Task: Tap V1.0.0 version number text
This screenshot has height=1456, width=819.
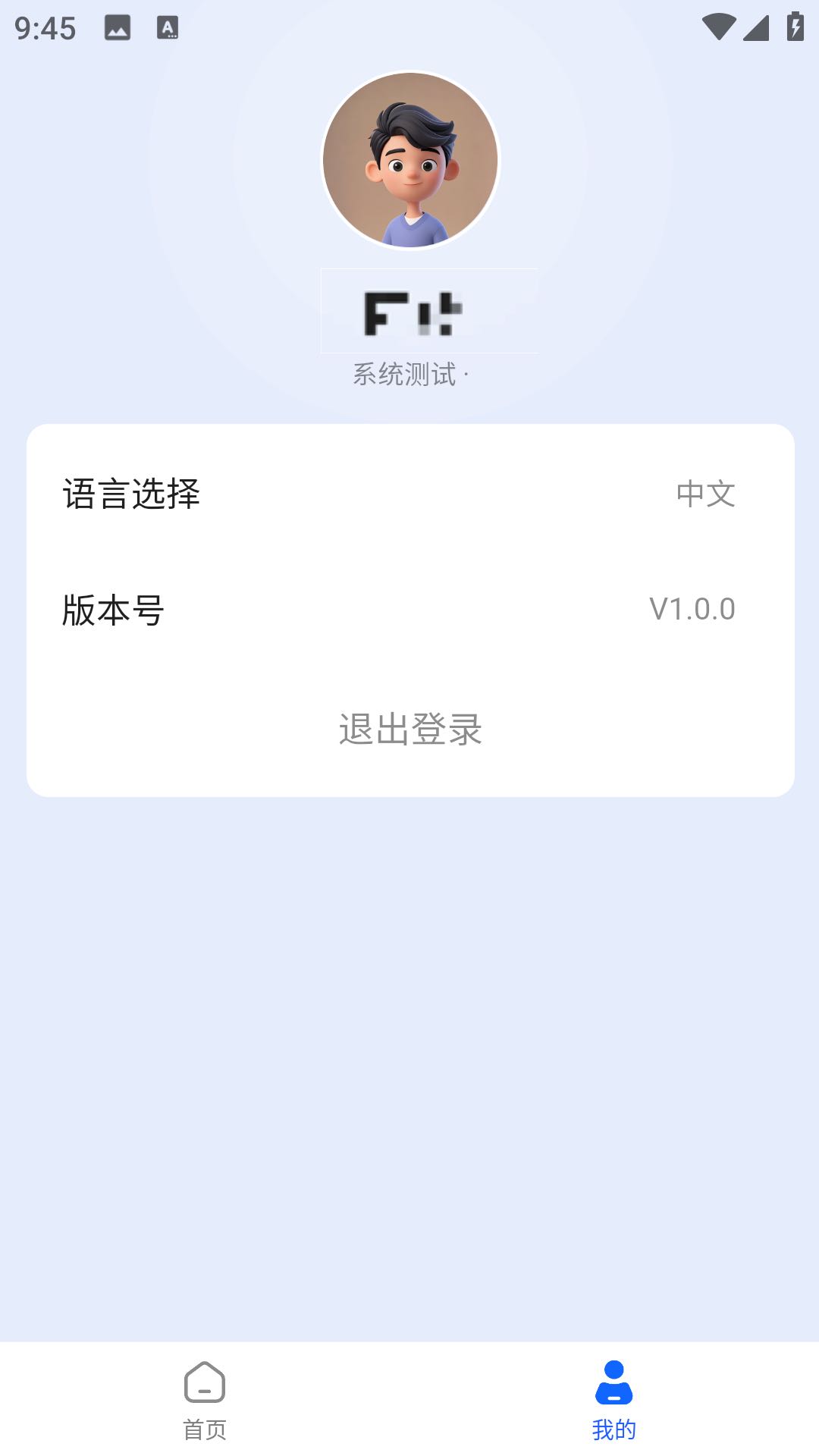Action: click(692, 609)
